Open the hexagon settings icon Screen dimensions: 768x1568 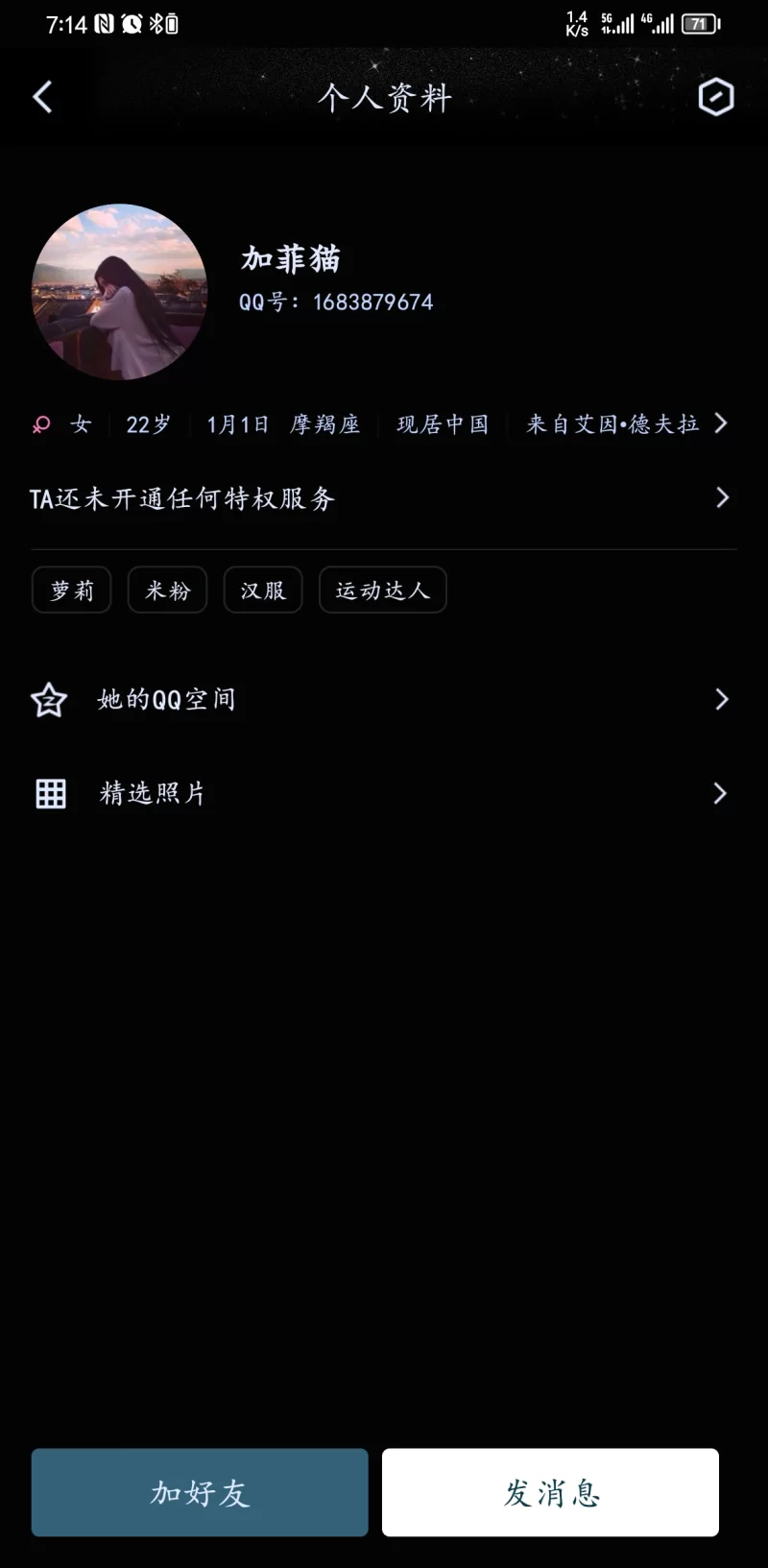tap(715, 97)
